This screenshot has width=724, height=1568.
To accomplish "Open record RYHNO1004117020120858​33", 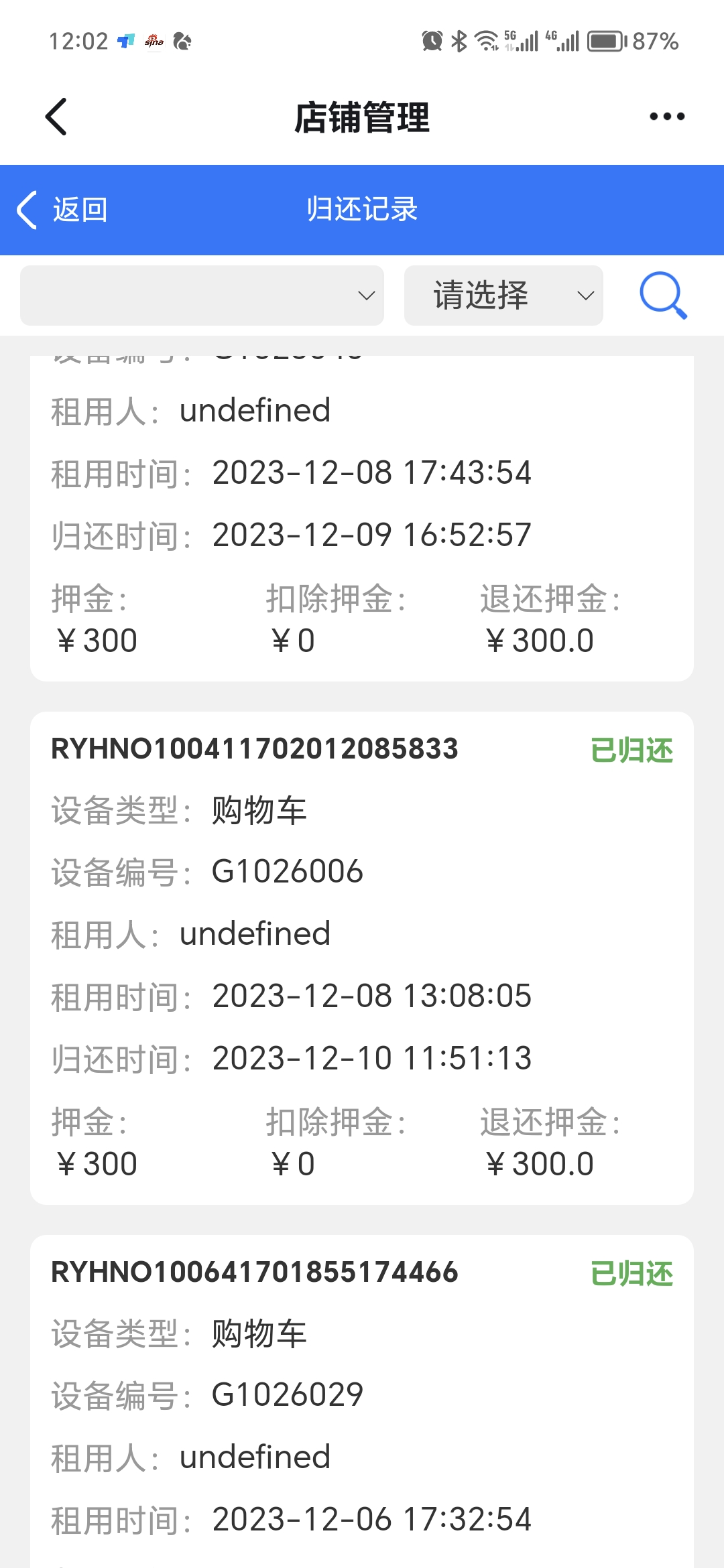I will click(x=255, y=749).
